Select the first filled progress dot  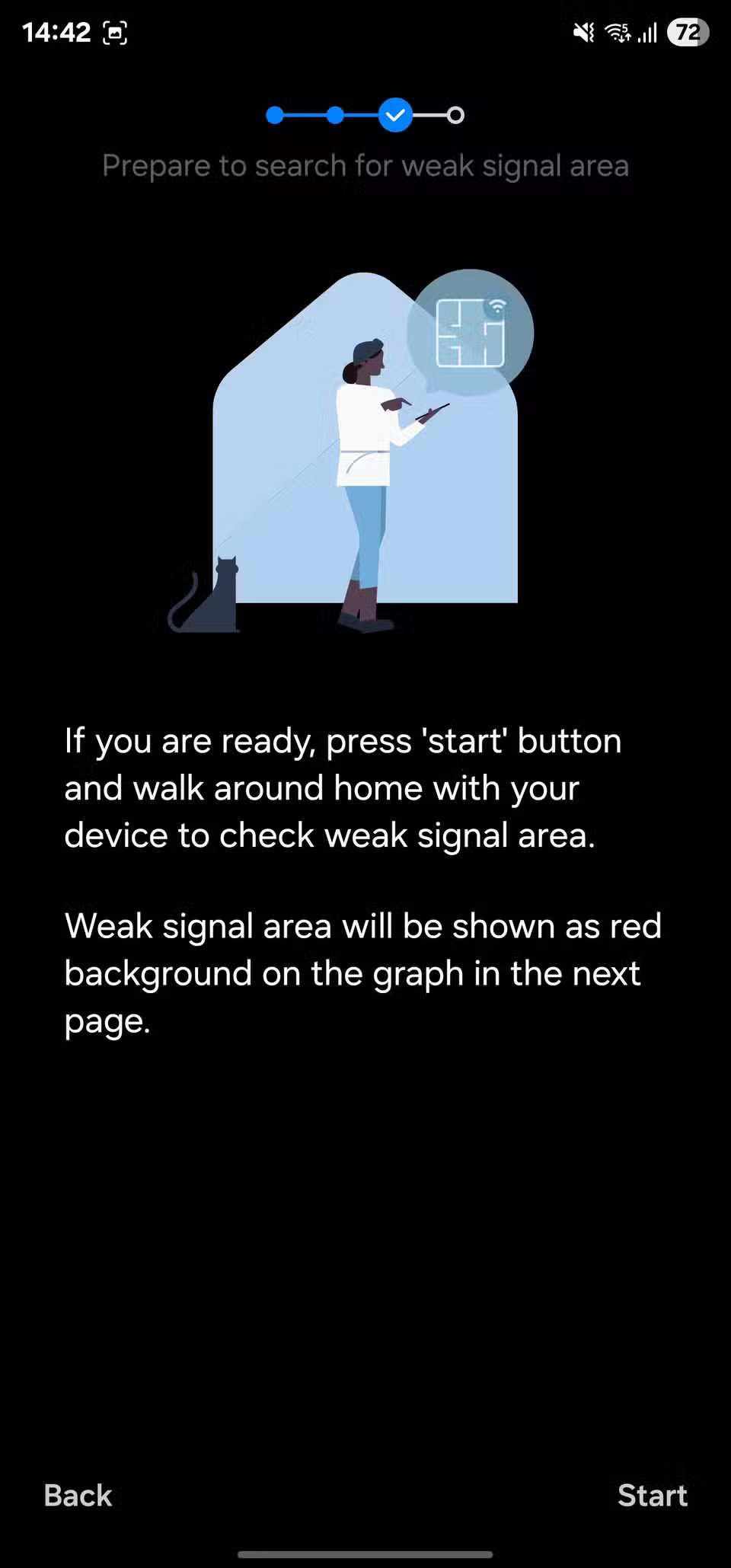point(275,115)
